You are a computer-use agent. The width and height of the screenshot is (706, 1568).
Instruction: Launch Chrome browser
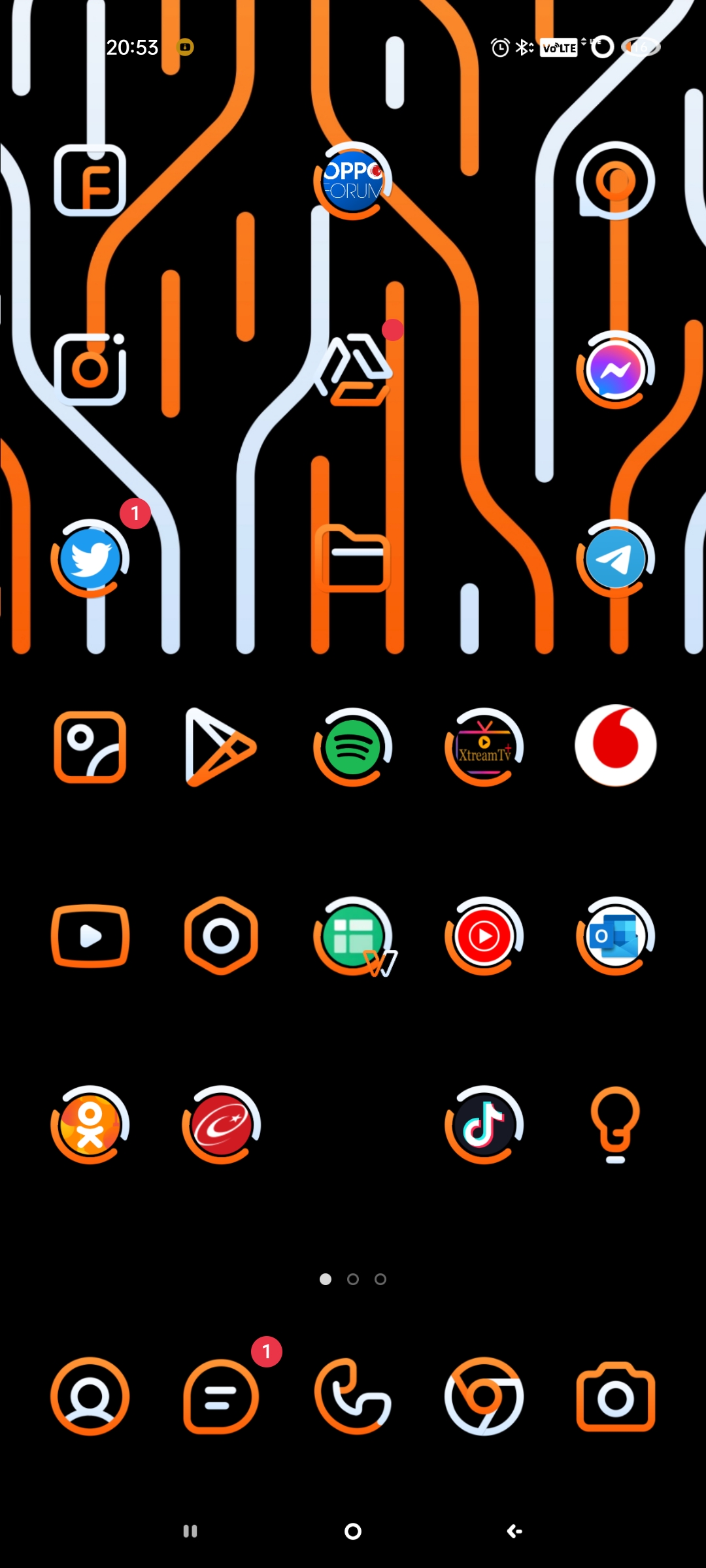[x=484, y=1397]
